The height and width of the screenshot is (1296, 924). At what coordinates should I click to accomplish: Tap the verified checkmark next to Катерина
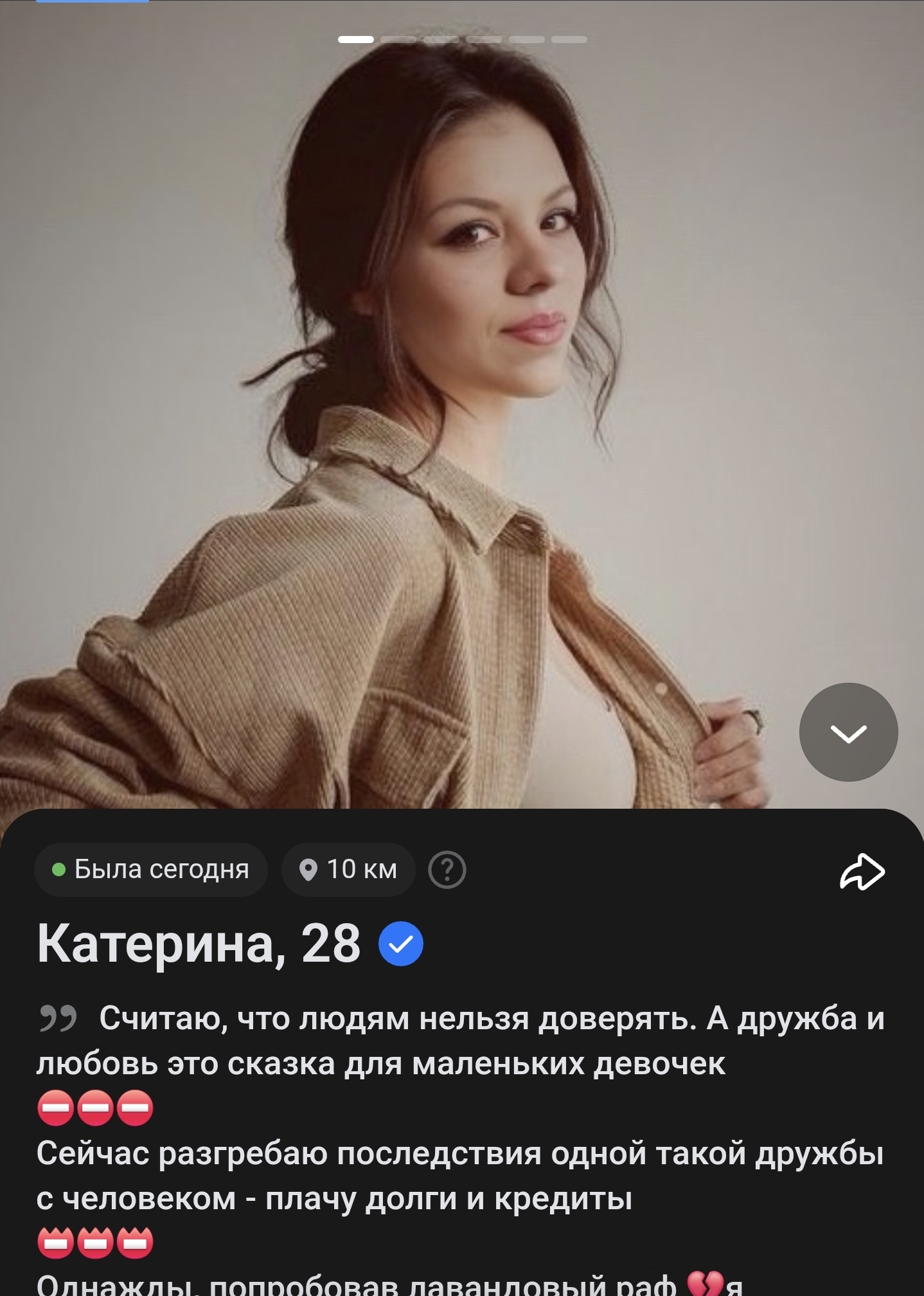tap(401, 944)
